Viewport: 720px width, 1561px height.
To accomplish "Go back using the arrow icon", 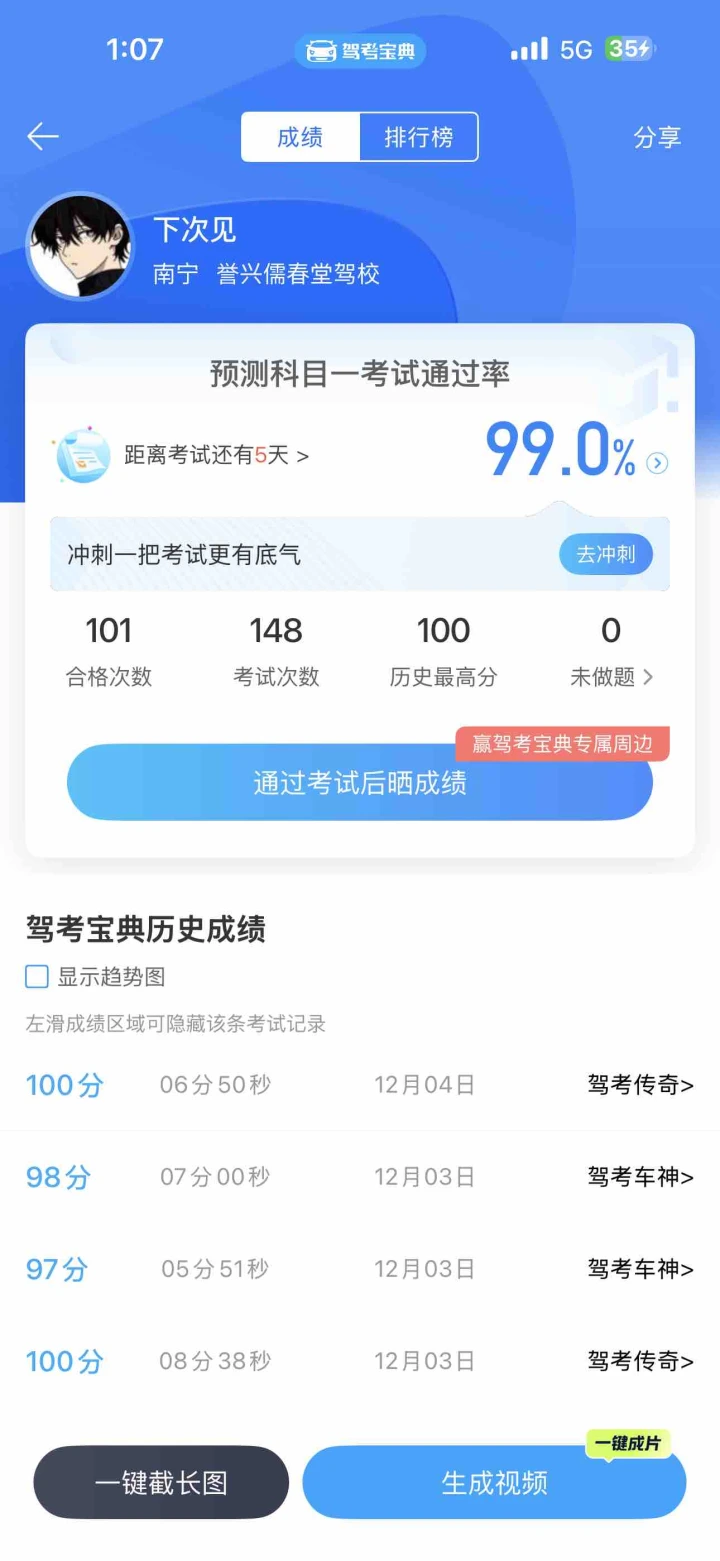I will coord(43,137).
